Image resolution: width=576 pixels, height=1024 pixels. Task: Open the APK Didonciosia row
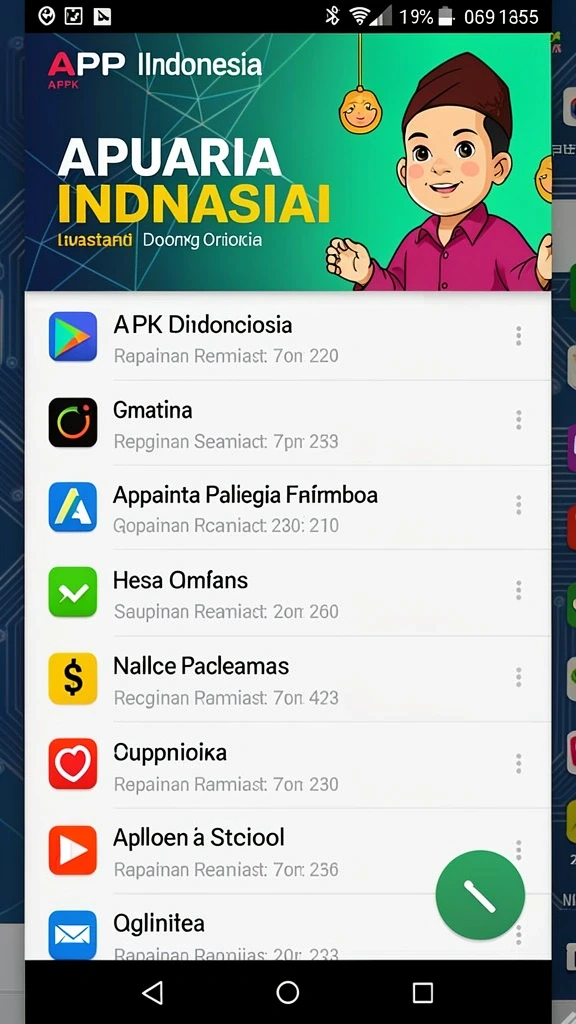[288, 337]
